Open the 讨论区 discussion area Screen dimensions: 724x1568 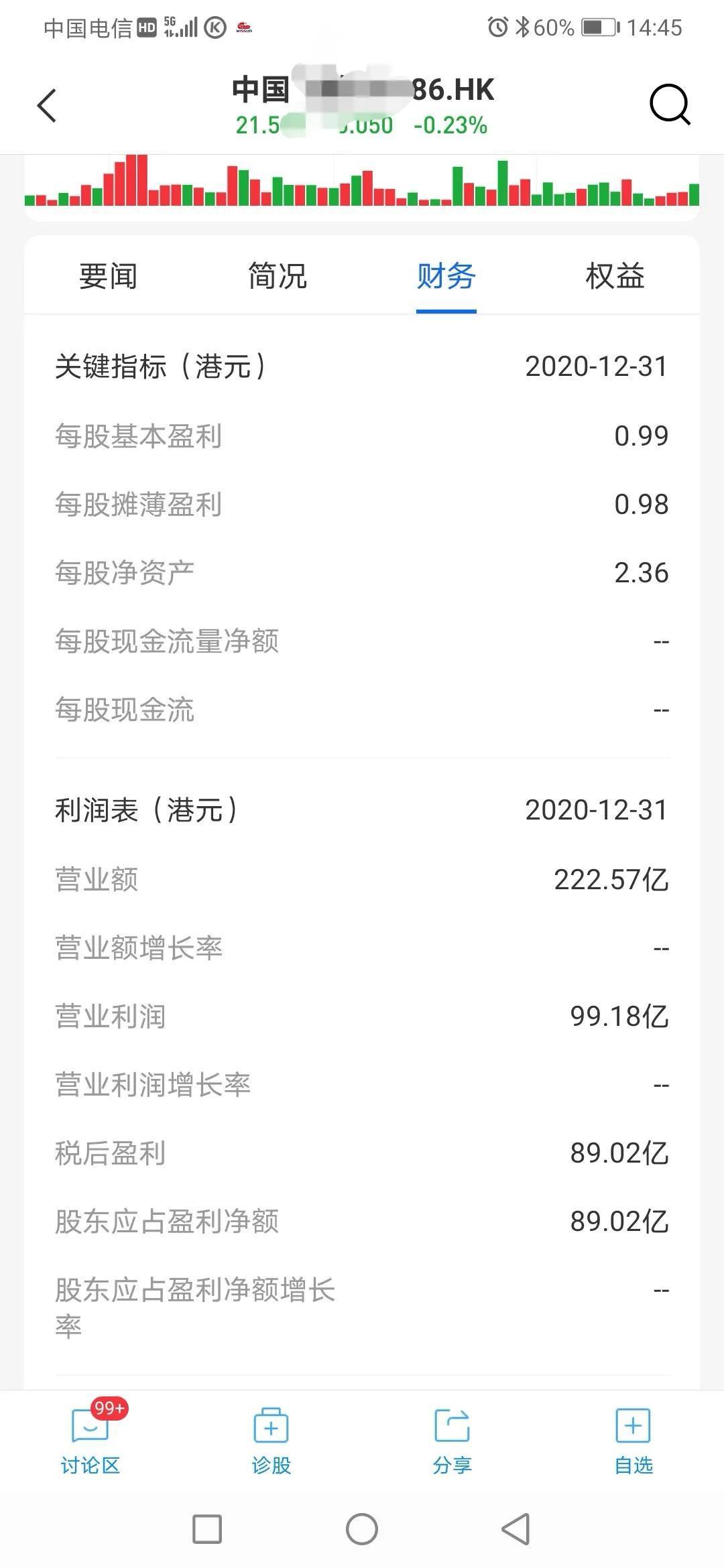(x=90, y=1441)
